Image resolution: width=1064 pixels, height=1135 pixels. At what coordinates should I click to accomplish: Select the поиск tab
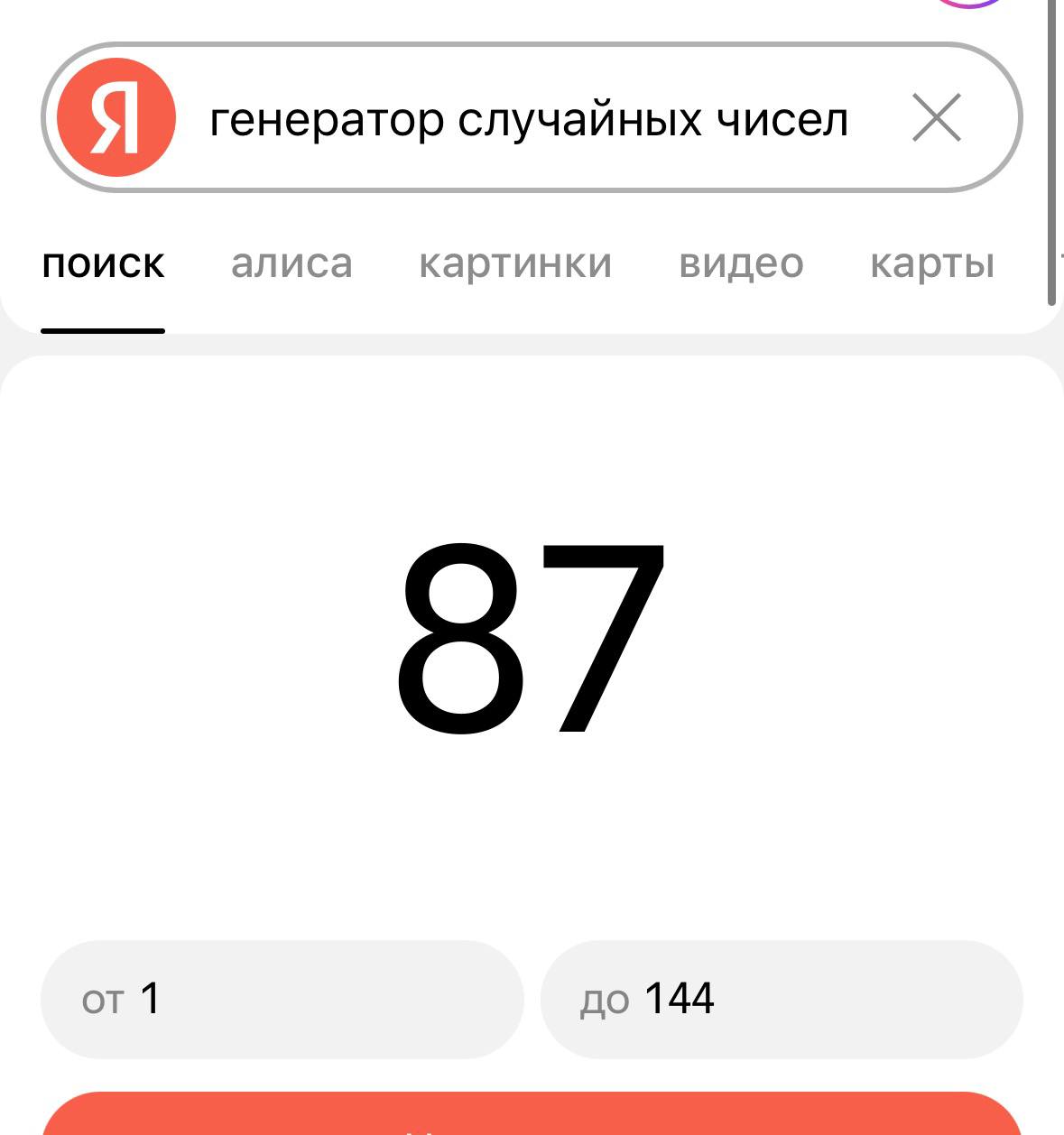[103, 263]
